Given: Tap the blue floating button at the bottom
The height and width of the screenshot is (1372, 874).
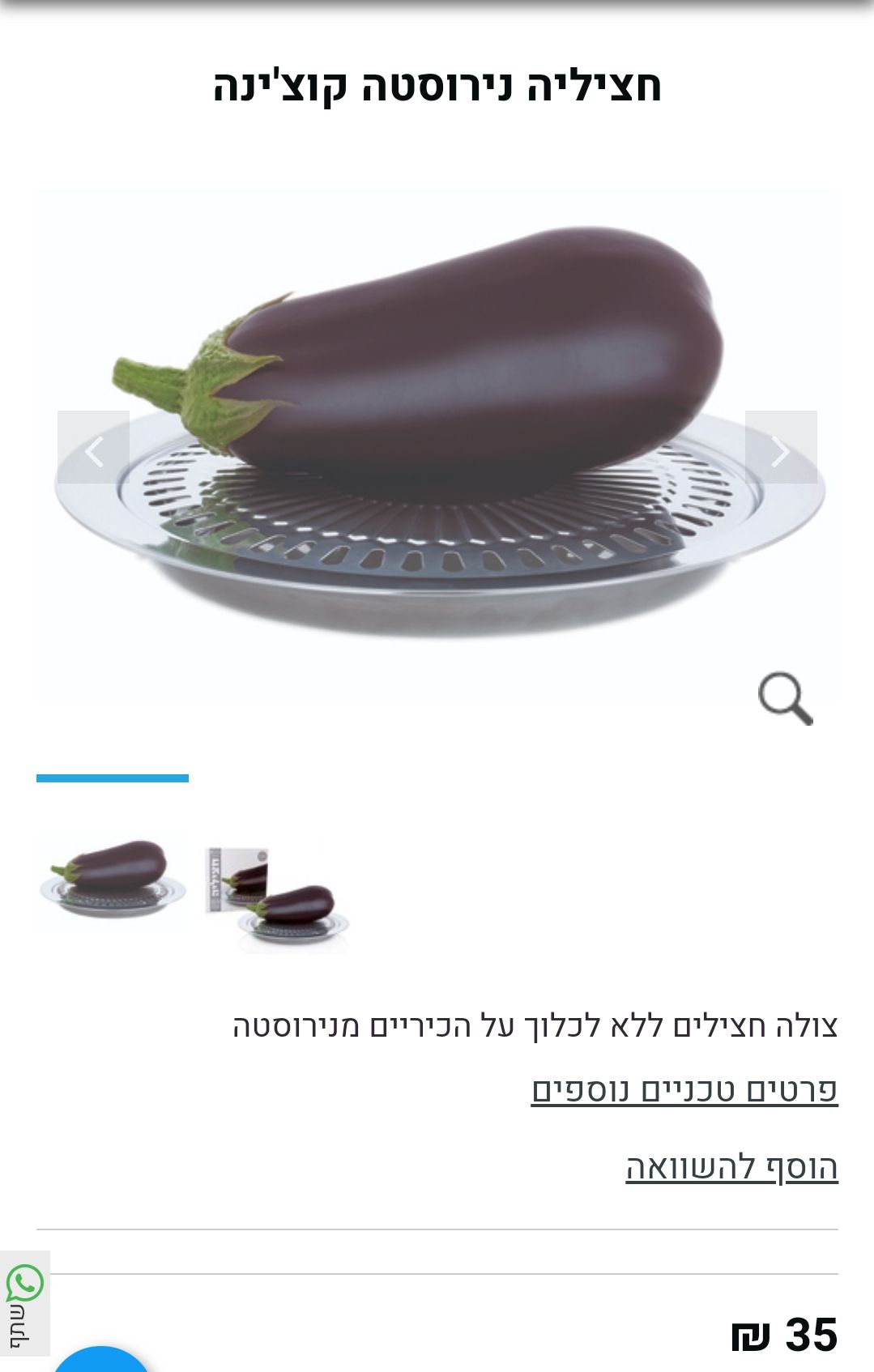Looking at the screenshot, I should click(101, 1360).
